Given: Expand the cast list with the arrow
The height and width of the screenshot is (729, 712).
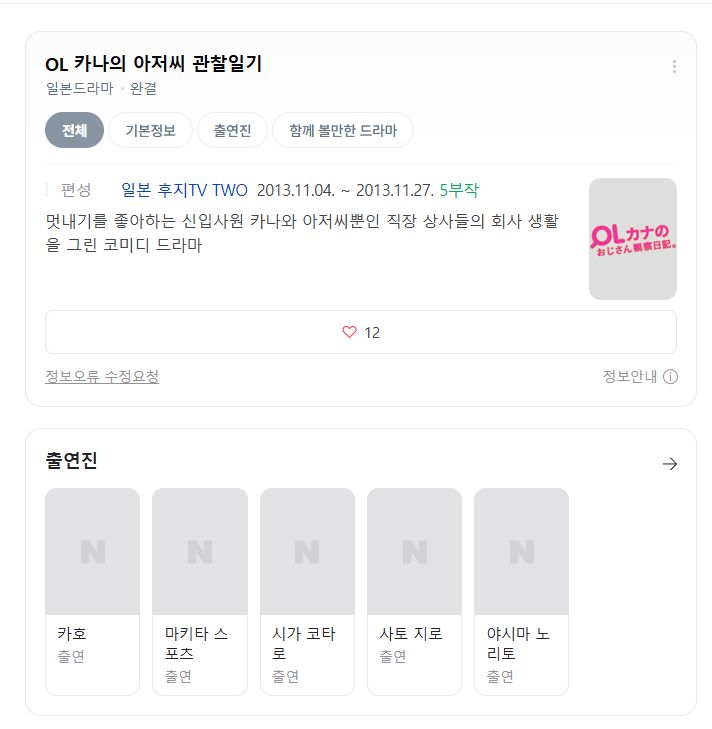Looking at the screenshot, I should [x=669, y=464].
